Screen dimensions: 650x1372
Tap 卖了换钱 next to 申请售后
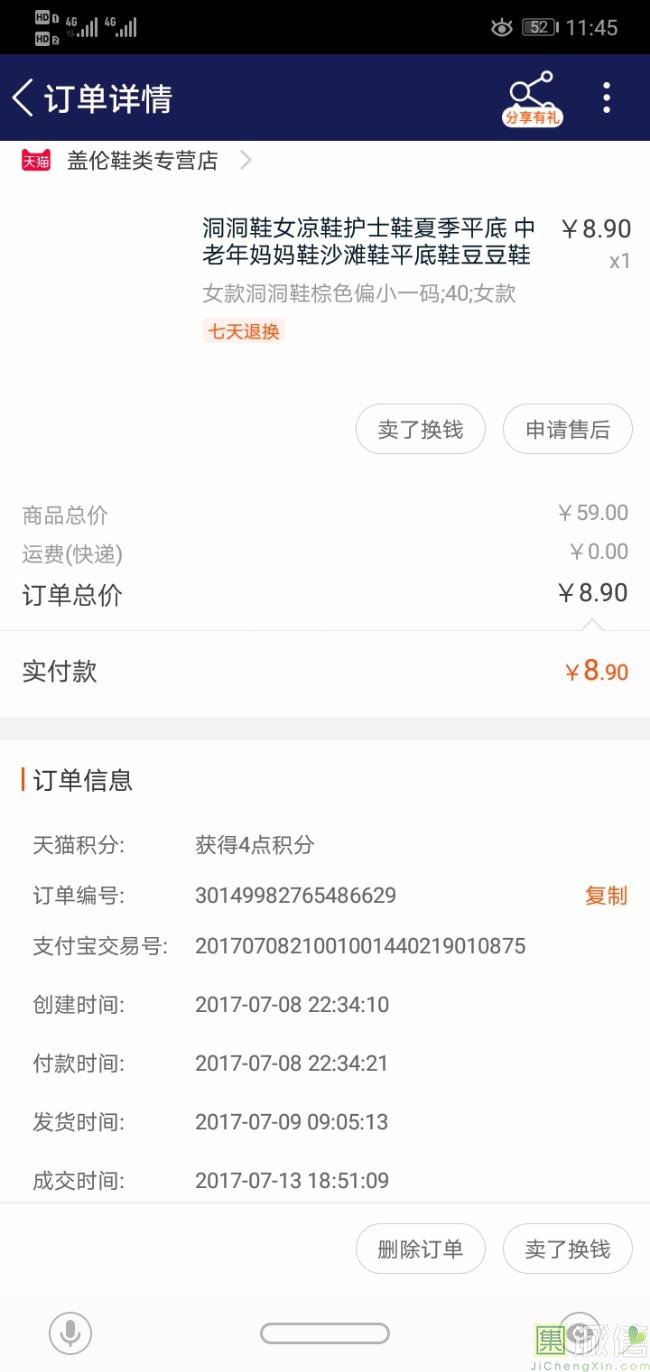click(420, 430)
